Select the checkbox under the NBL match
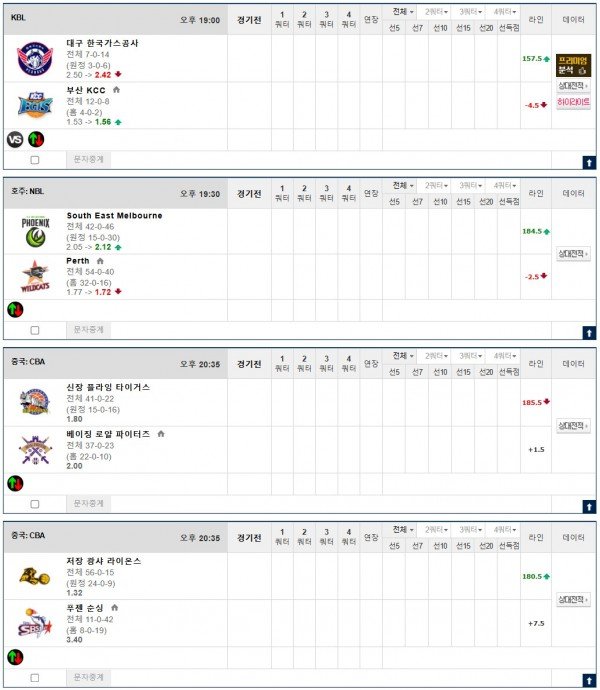Screen dimensions: 600x690 pos(35,330)
